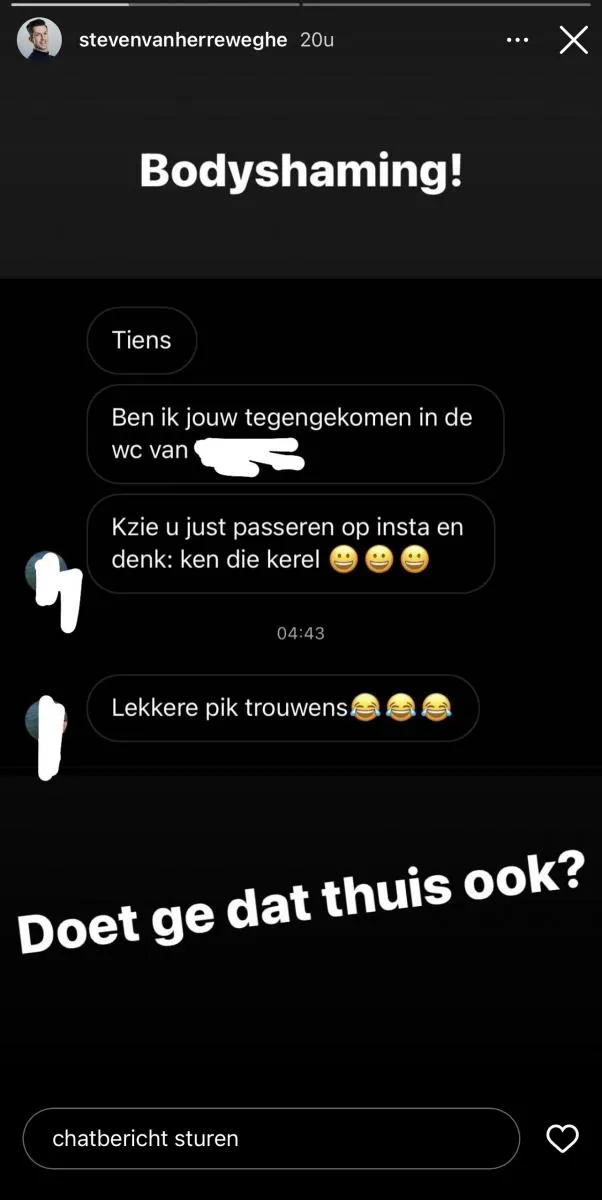Screen dimensions: 602x1200
Task: Like this story with the heart
Action: tap(562, 1138)
